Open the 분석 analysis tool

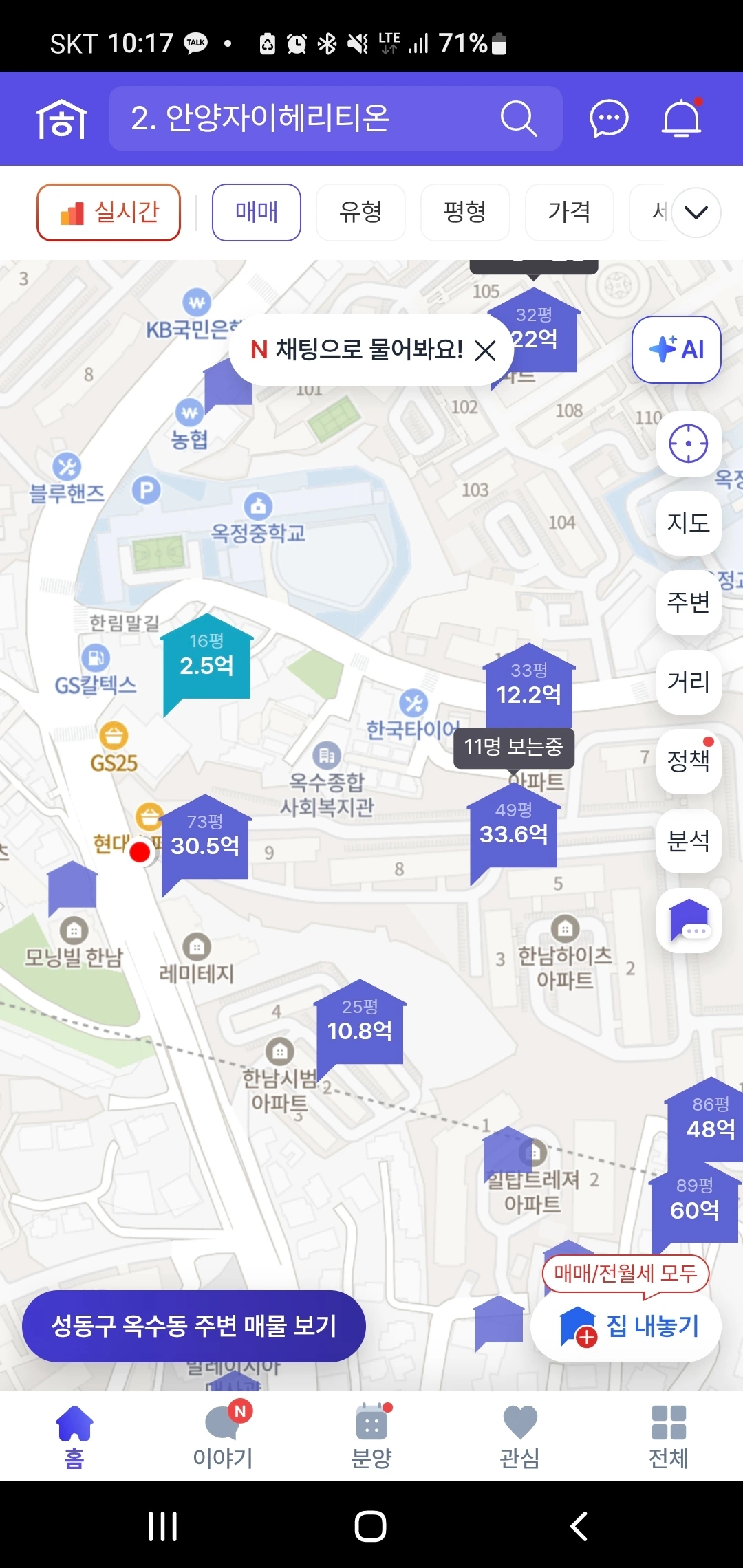(688, 840)
